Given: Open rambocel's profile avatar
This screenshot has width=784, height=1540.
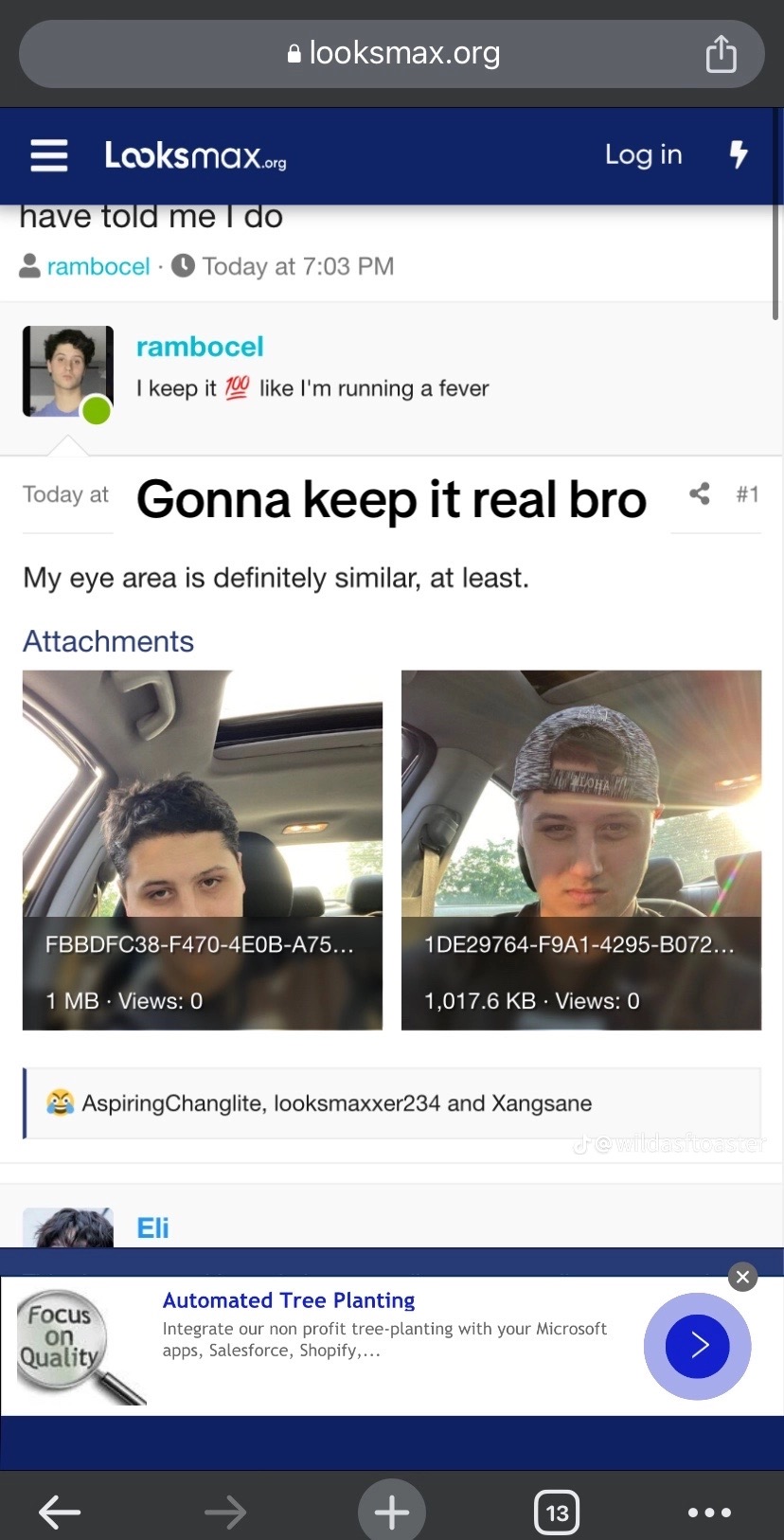Looking at the screenshot, I should coord(67,371).
